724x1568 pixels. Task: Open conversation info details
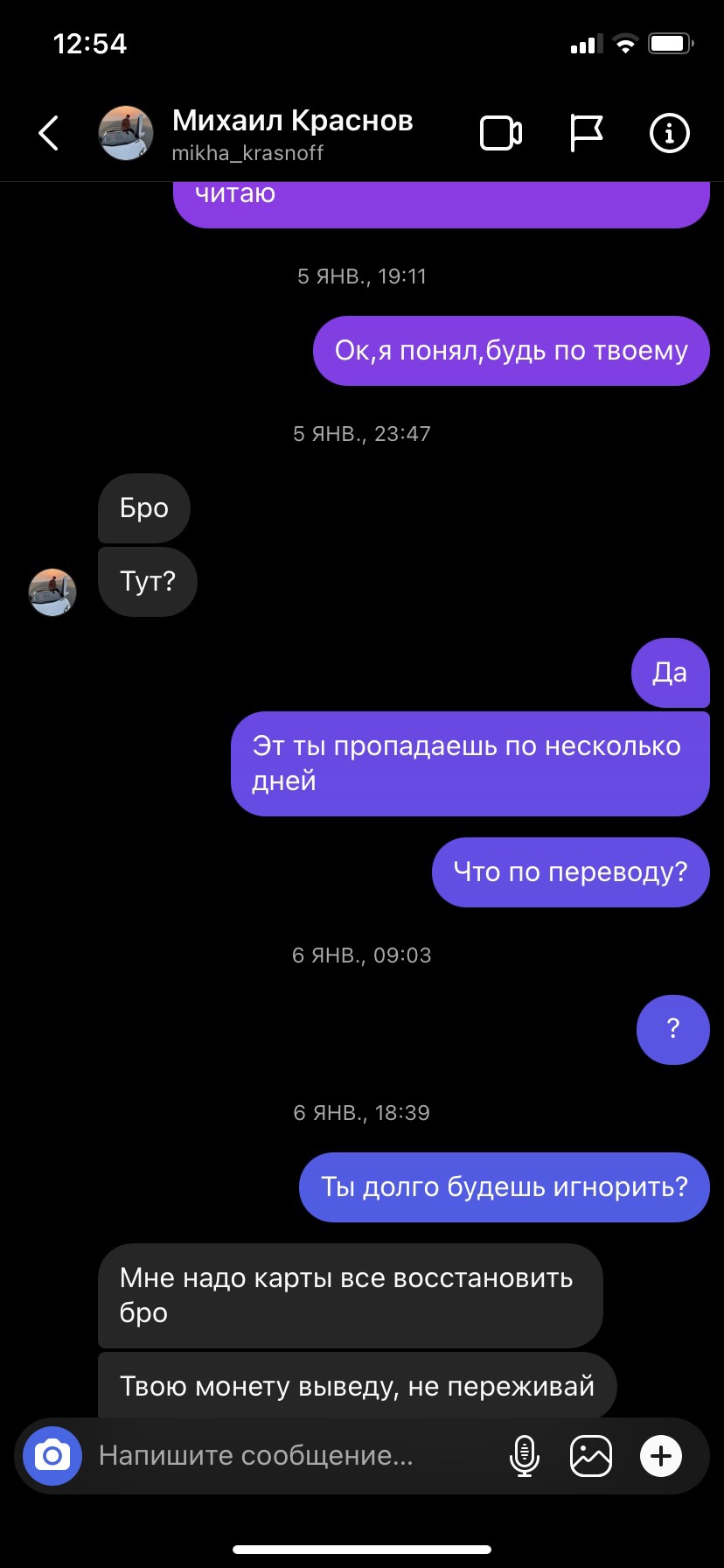tap(670, 133)
